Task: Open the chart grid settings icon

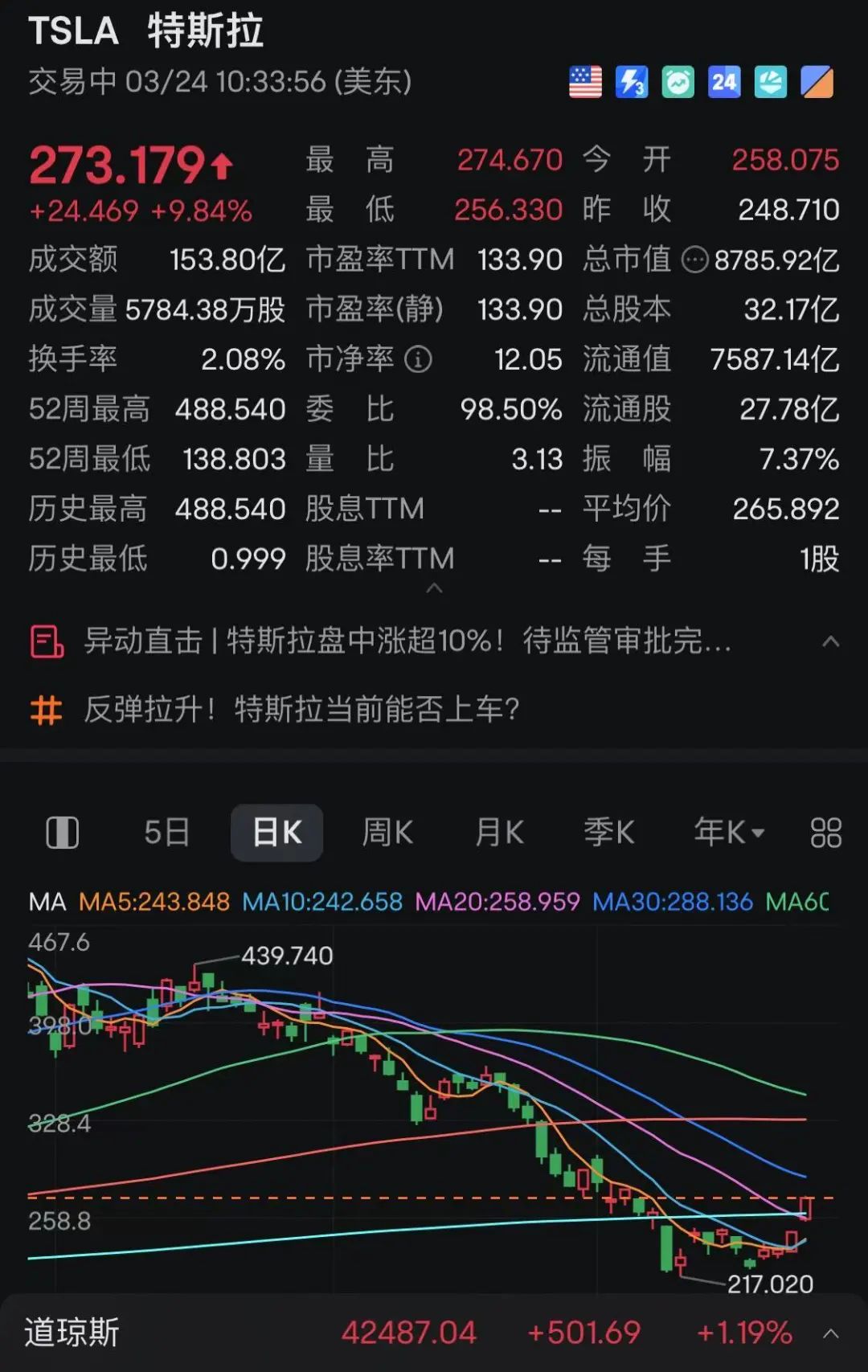Action: (825, 833)
